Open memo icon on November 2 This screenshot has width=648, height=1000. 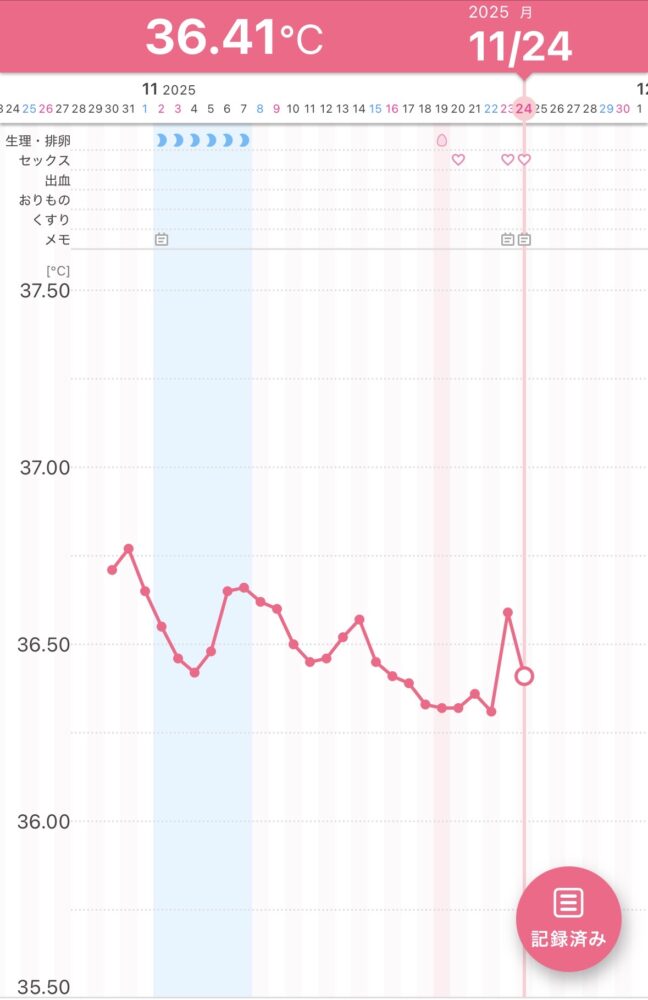[161, 239]
